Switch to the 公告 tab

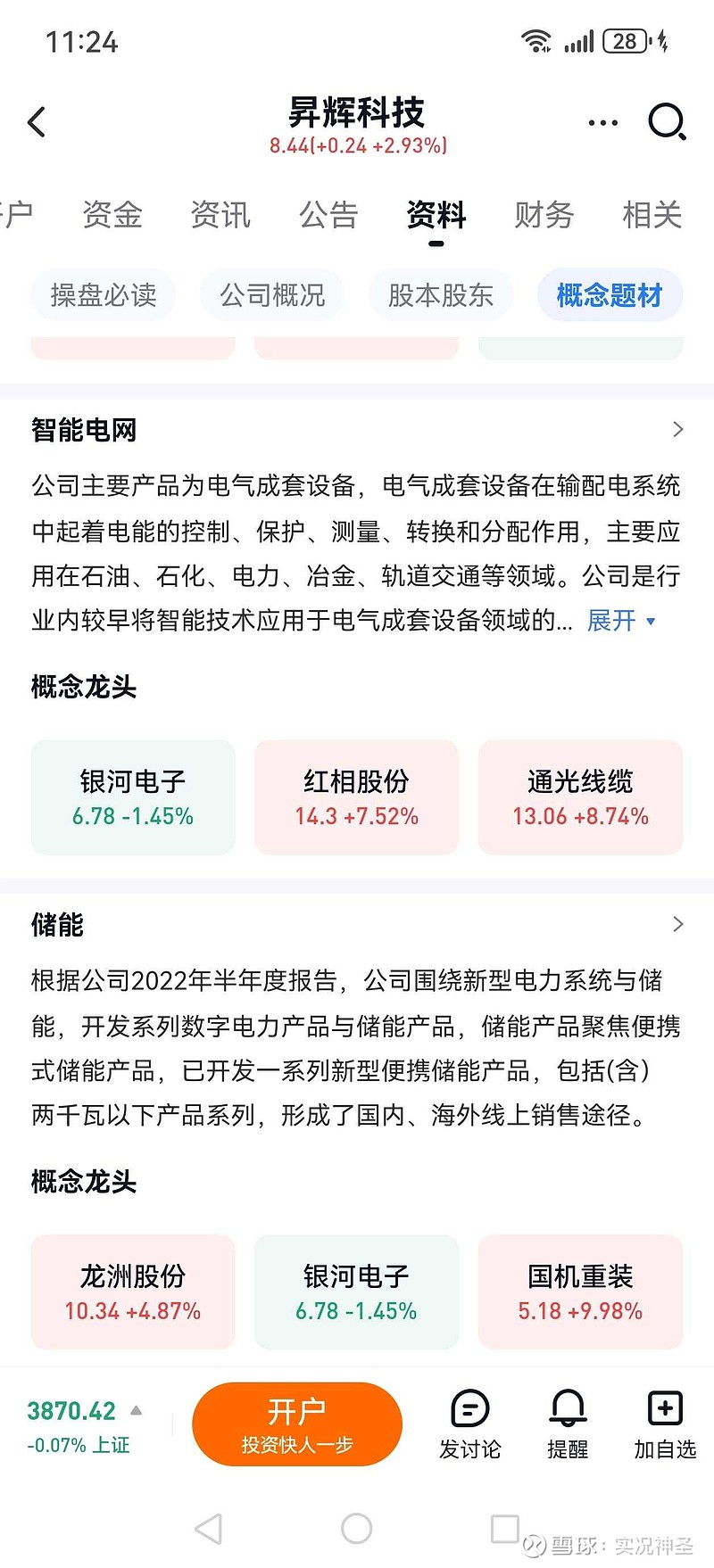[328, 215]
